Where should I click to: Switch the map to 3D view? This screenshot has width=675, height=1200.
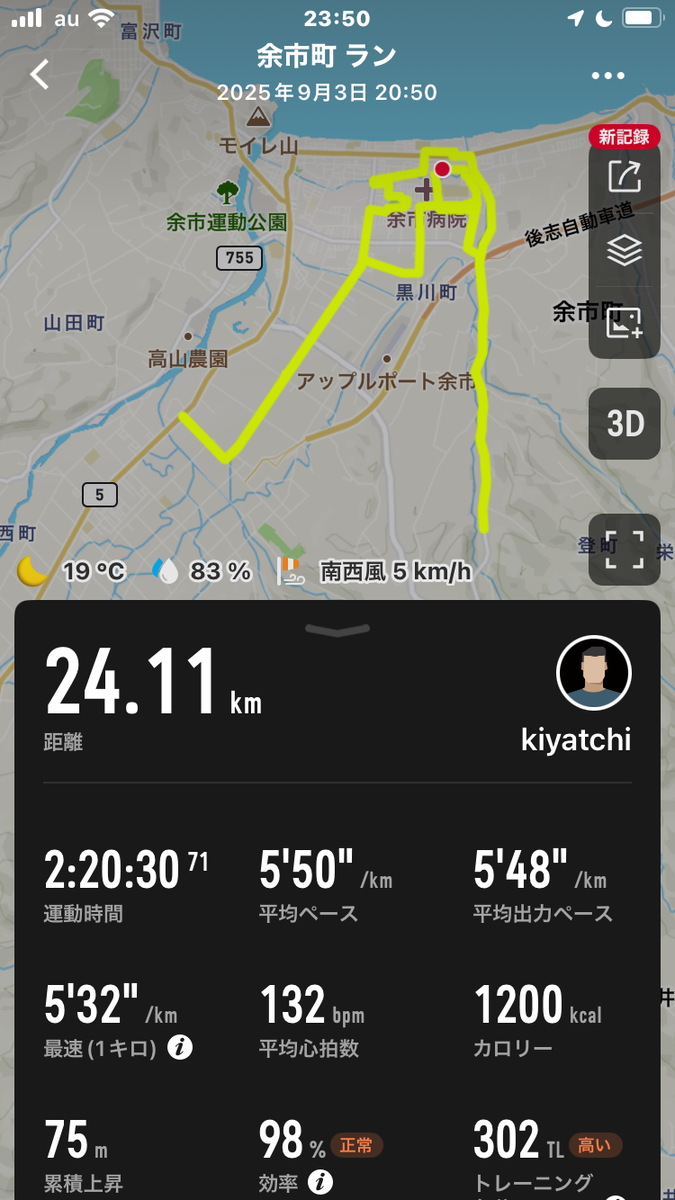(625, 424)
